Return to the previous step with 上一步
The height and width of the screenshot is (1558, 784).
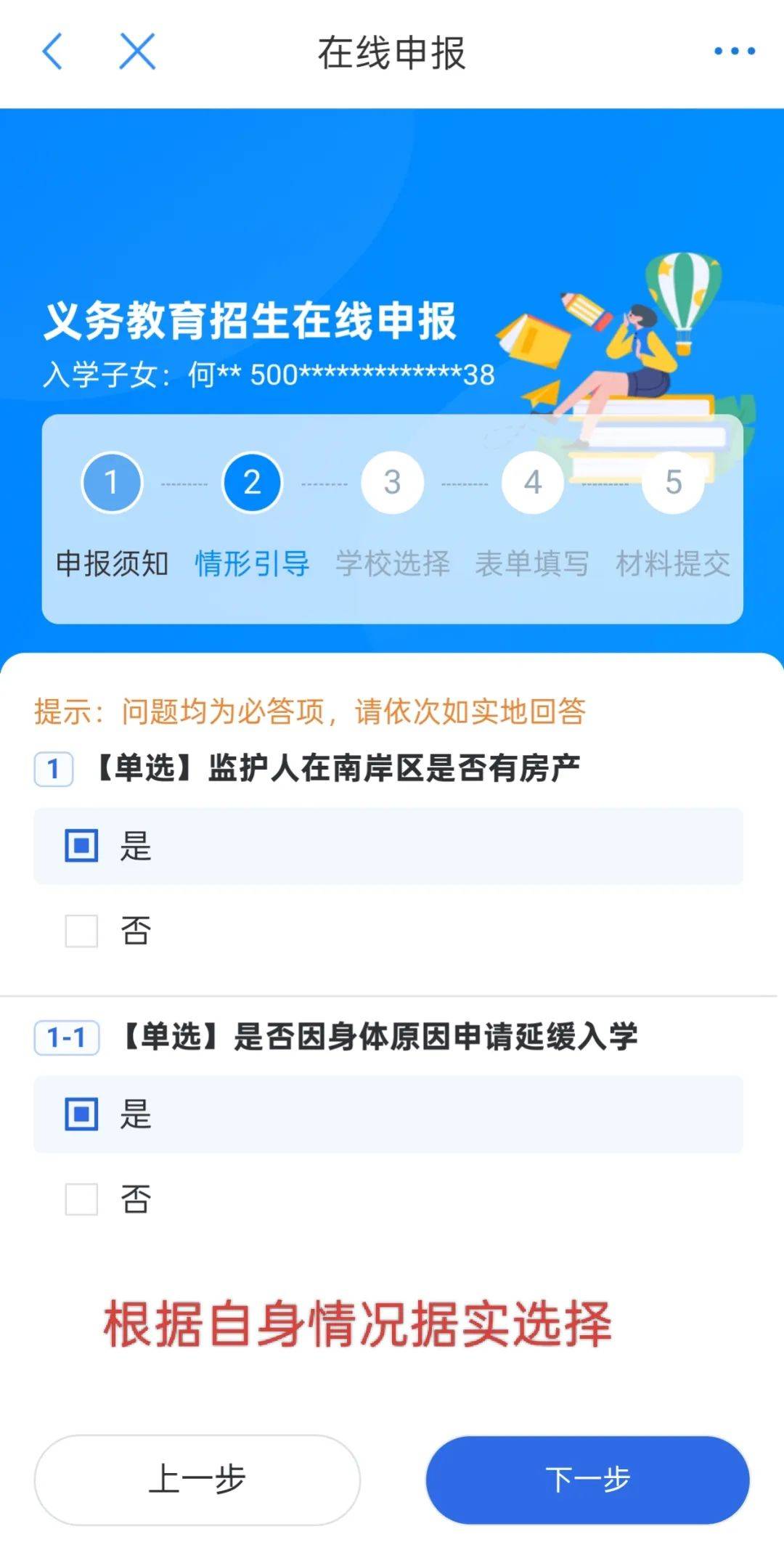click(197, 1480)
